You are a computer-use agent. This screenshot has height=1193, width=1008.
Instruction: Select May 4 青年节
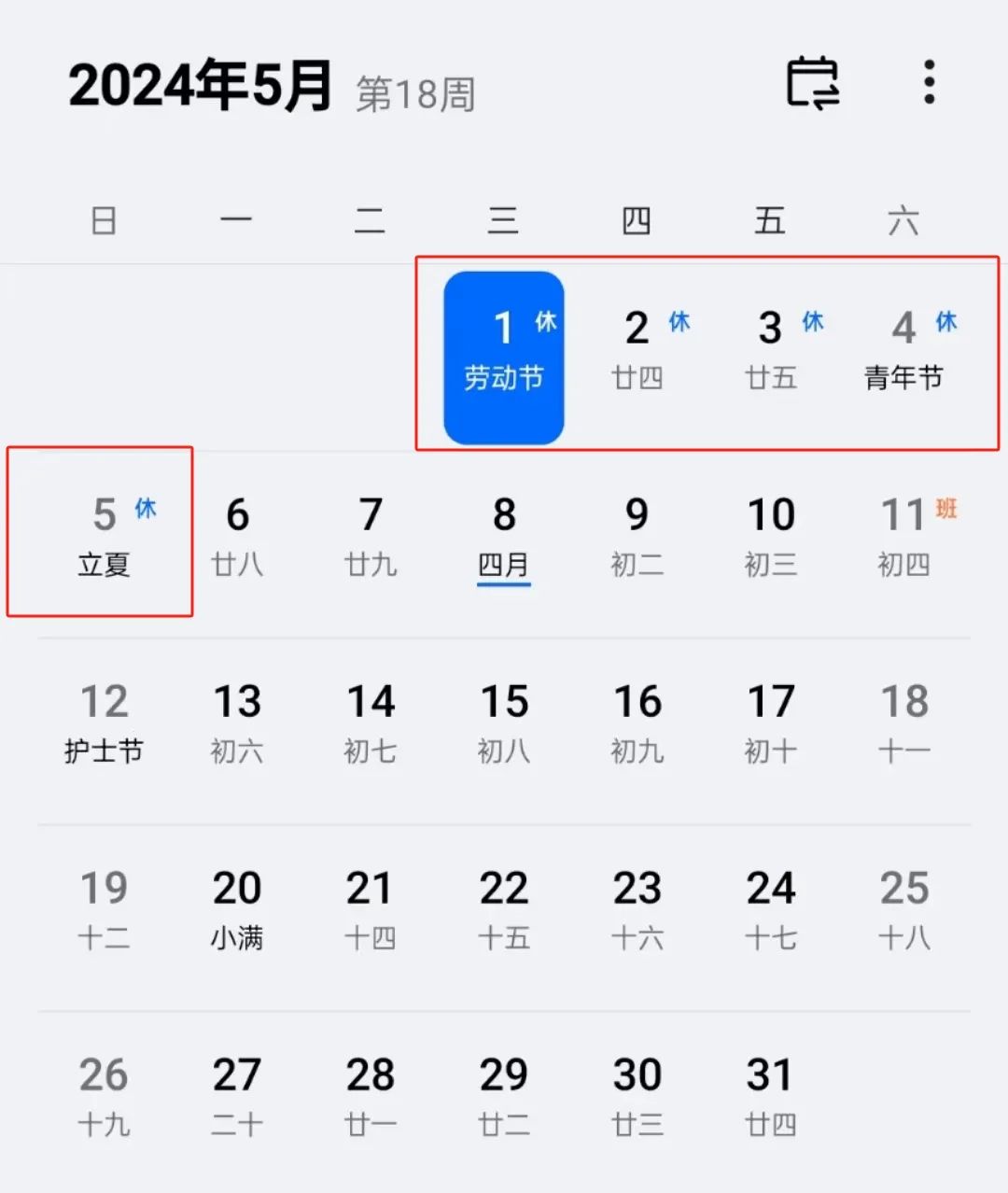[x=903, y=352]
